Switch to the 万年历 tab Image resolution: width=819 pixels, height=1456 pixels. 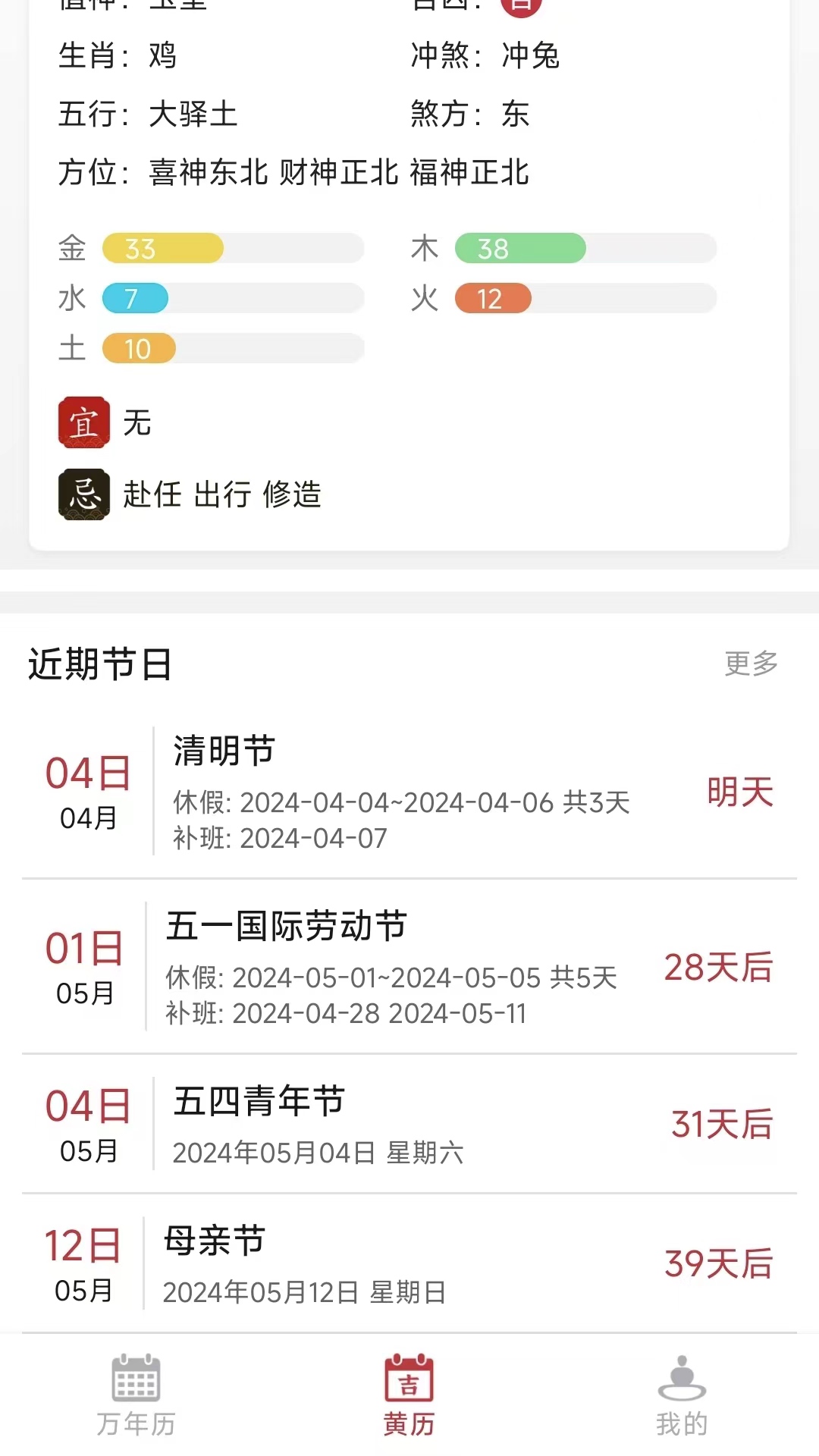136,1397
